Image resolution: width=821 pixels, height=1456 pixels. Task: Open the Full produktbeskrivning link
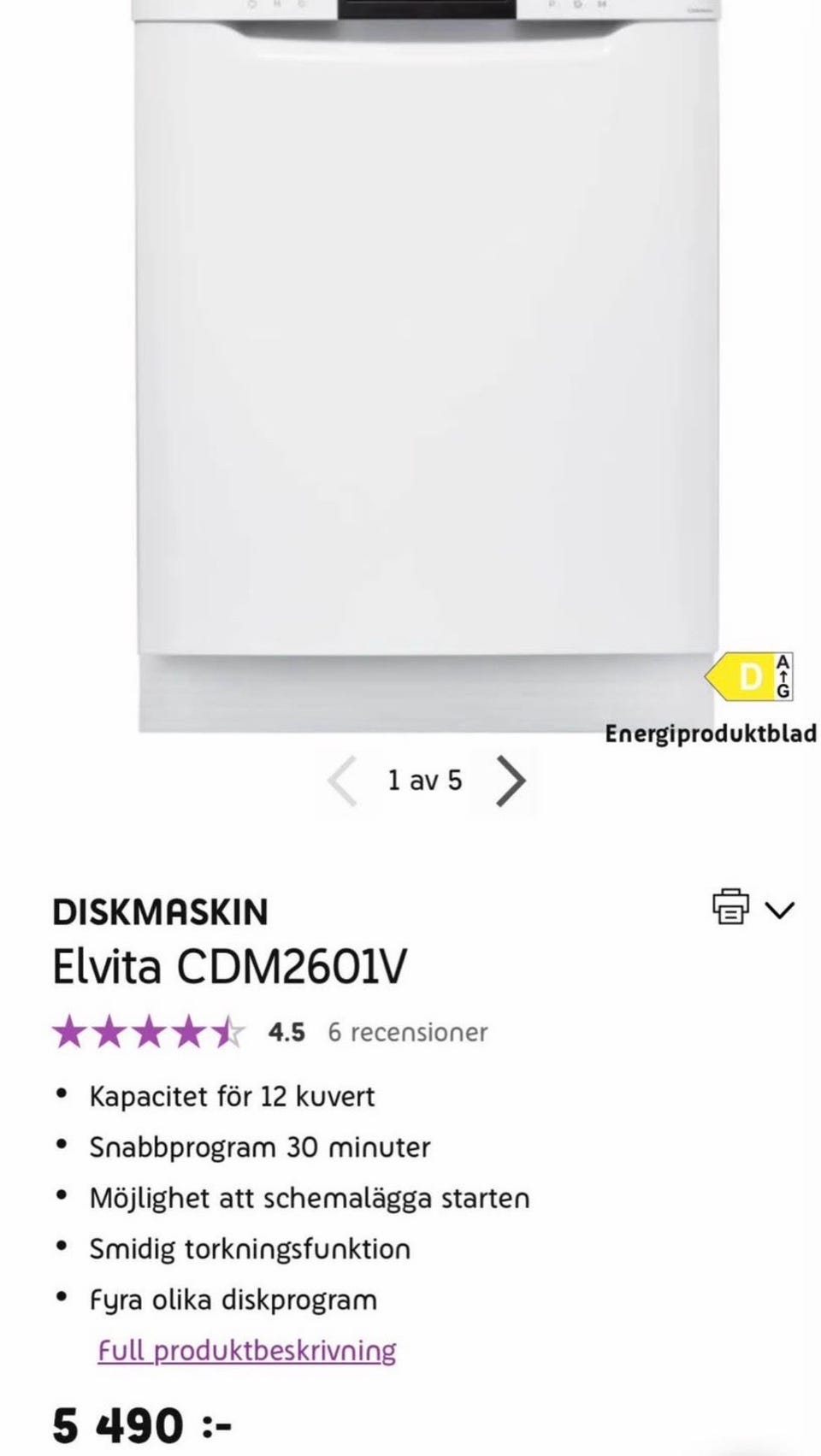click(247, 1351)
